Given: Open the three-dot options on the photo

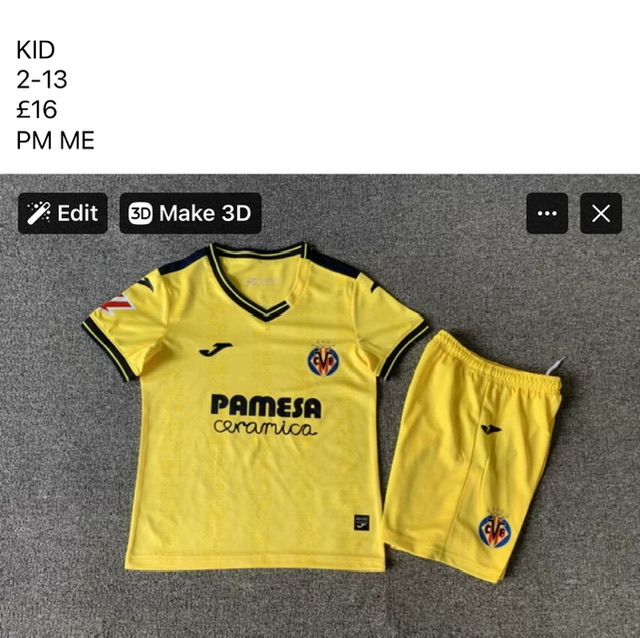Looking at the screenshot, I should pyautogui.click(x=547, y=213).
